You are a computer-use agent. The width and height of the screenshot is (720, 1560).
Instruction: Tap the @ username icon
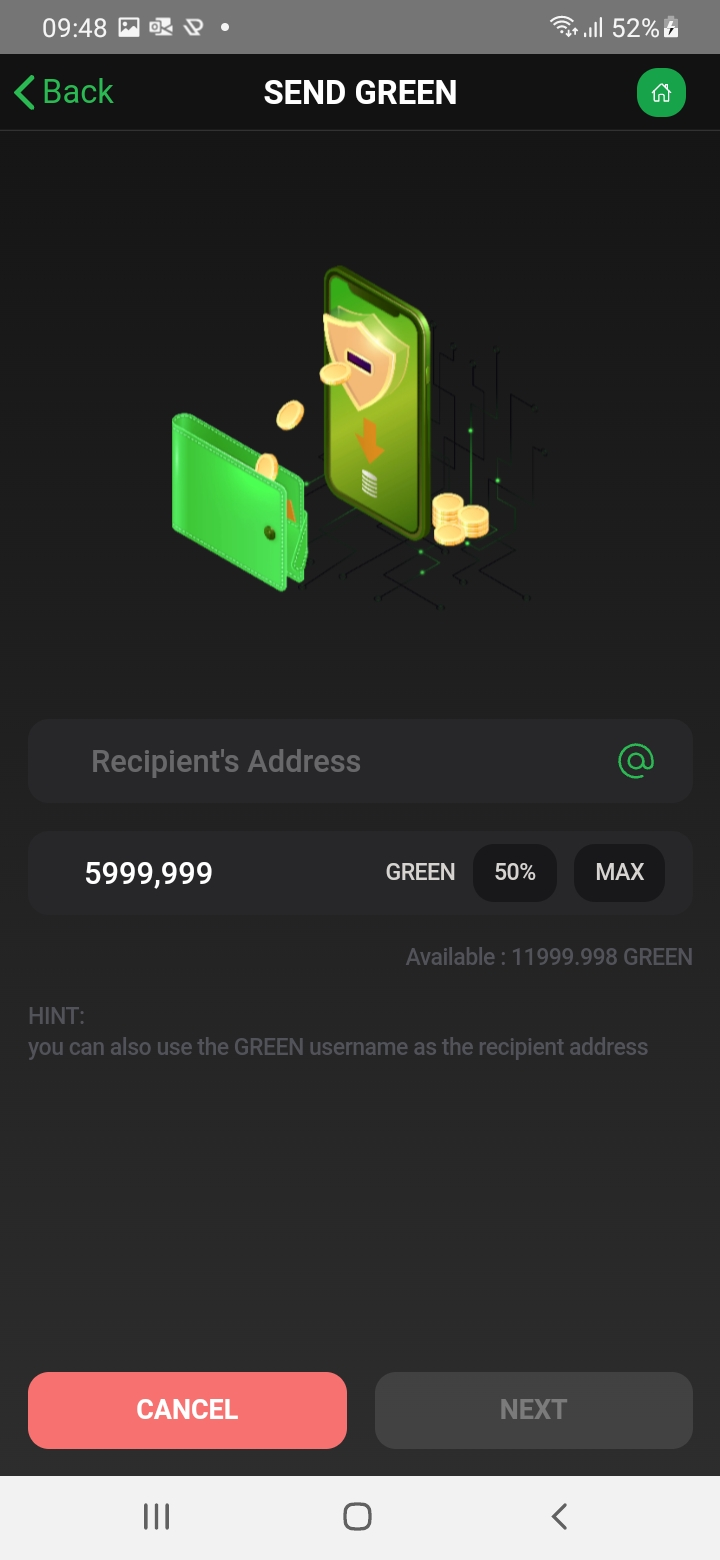click(x=636, y=761)
